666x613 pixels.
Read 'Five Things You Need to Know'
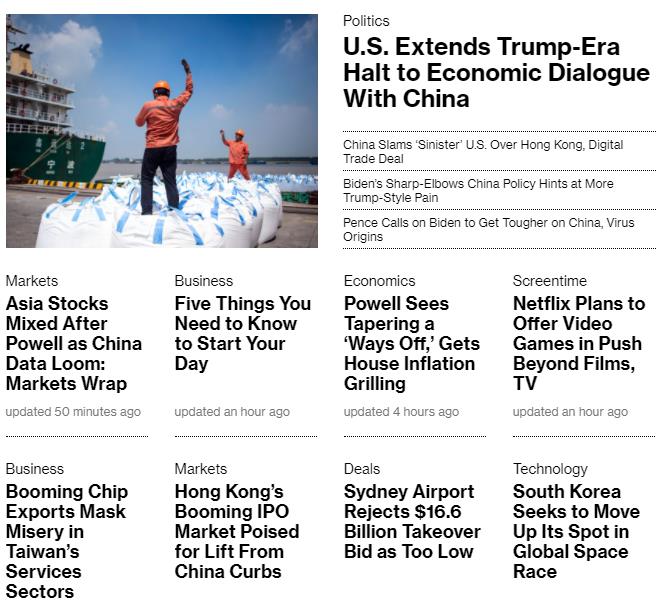click(x=242, y=333)
